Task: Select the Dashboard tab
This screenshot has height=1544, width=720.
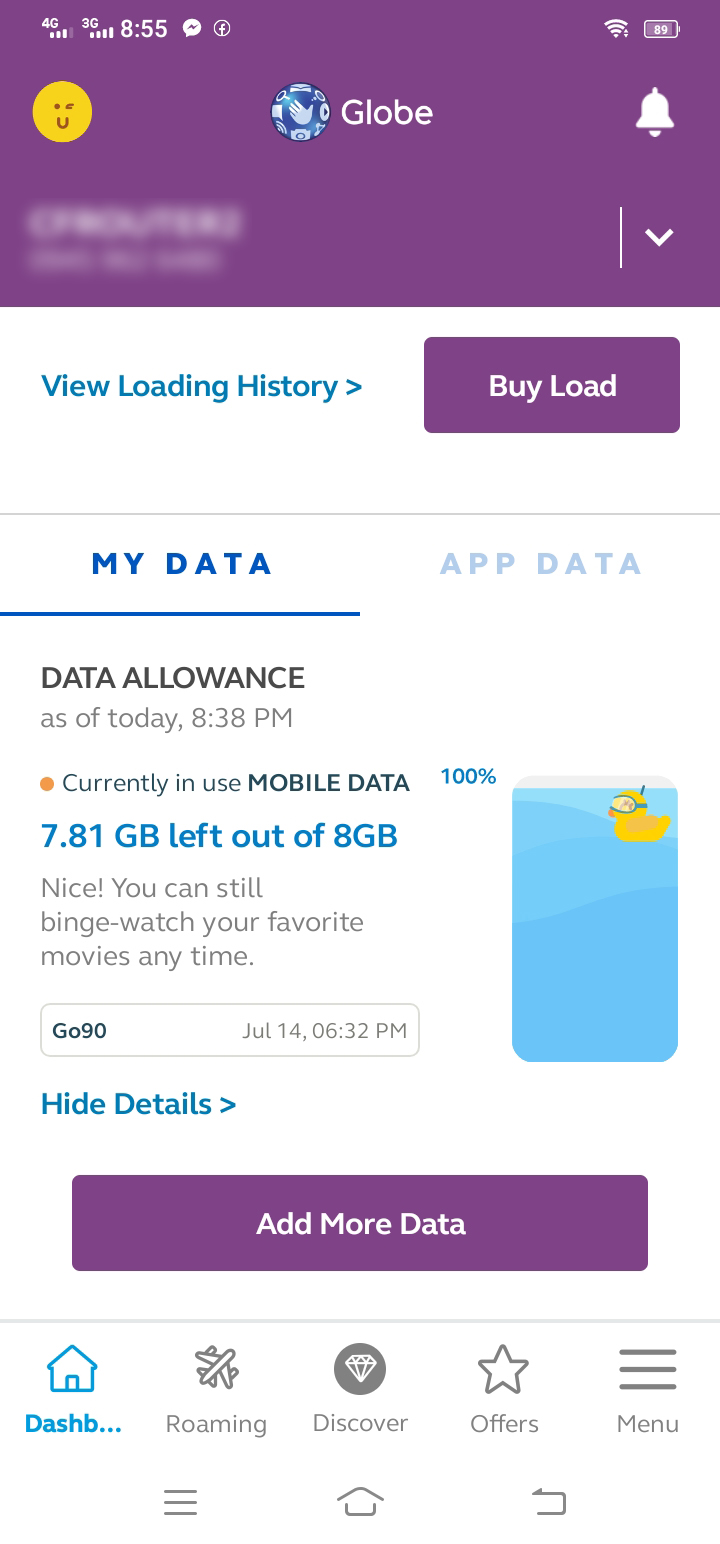Action: coord(73,1390)
